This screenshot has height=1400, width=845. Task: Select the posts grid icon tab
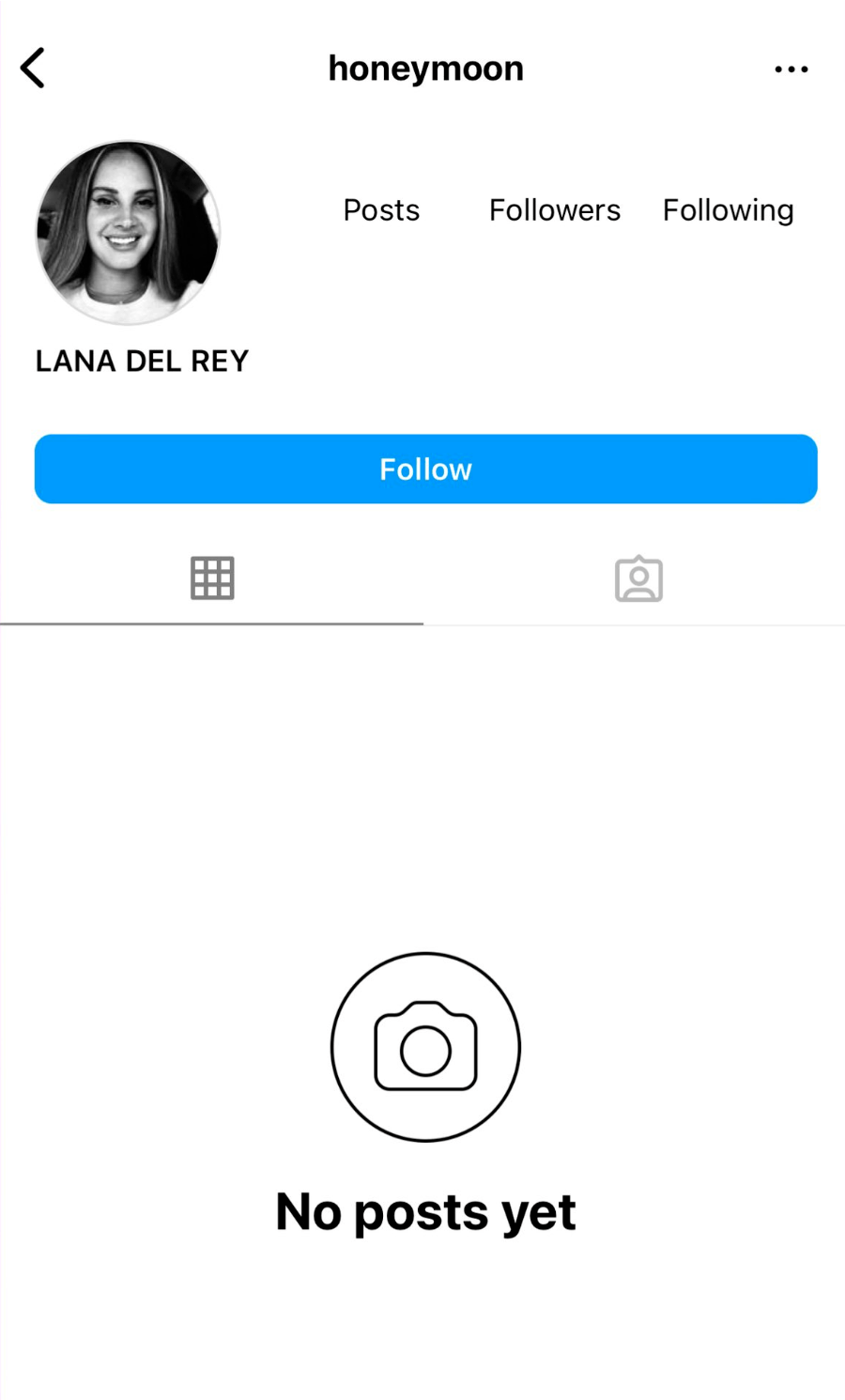click(212, 578)
